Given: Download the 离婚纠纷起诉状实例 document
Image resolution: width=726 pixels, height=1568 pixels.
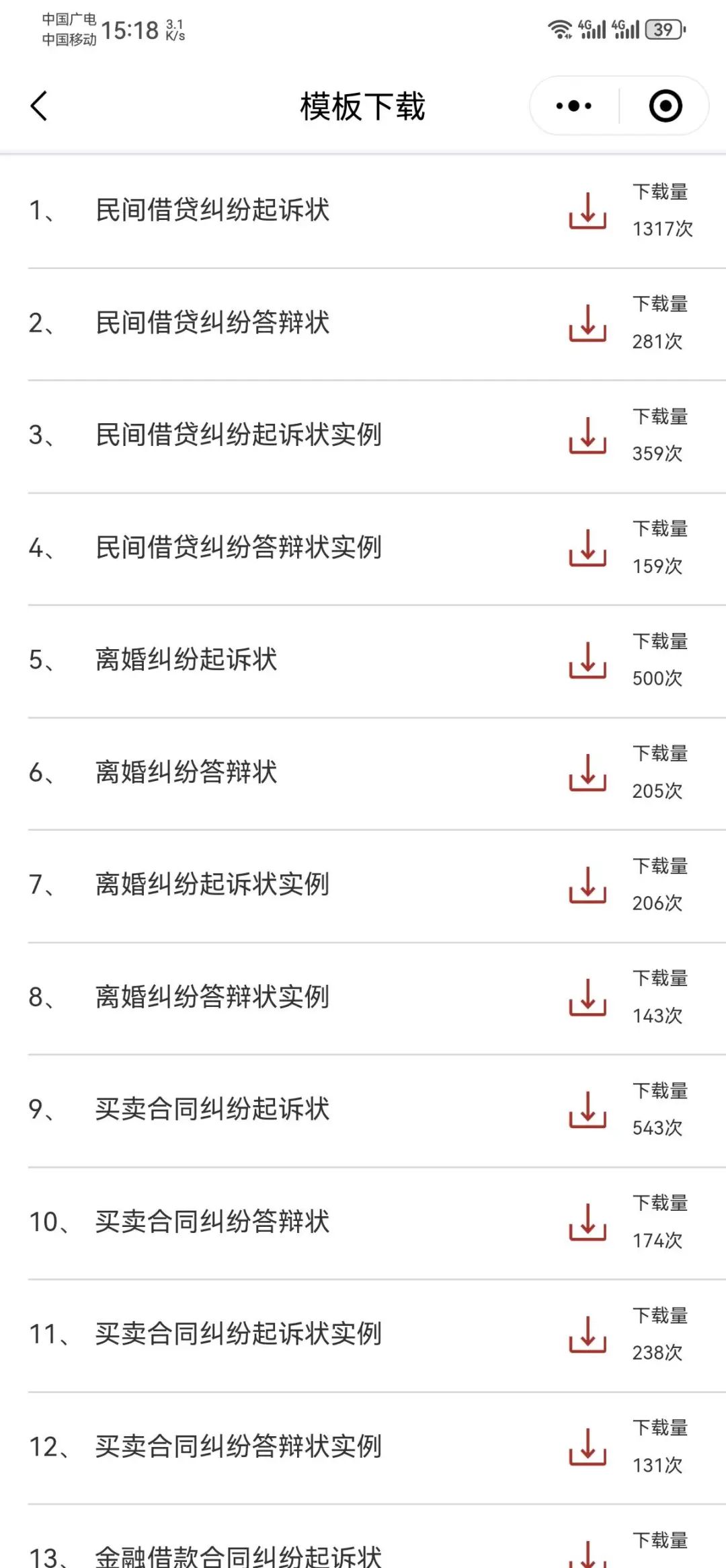Looking at the screenshot, I should [x=588, y=885].
